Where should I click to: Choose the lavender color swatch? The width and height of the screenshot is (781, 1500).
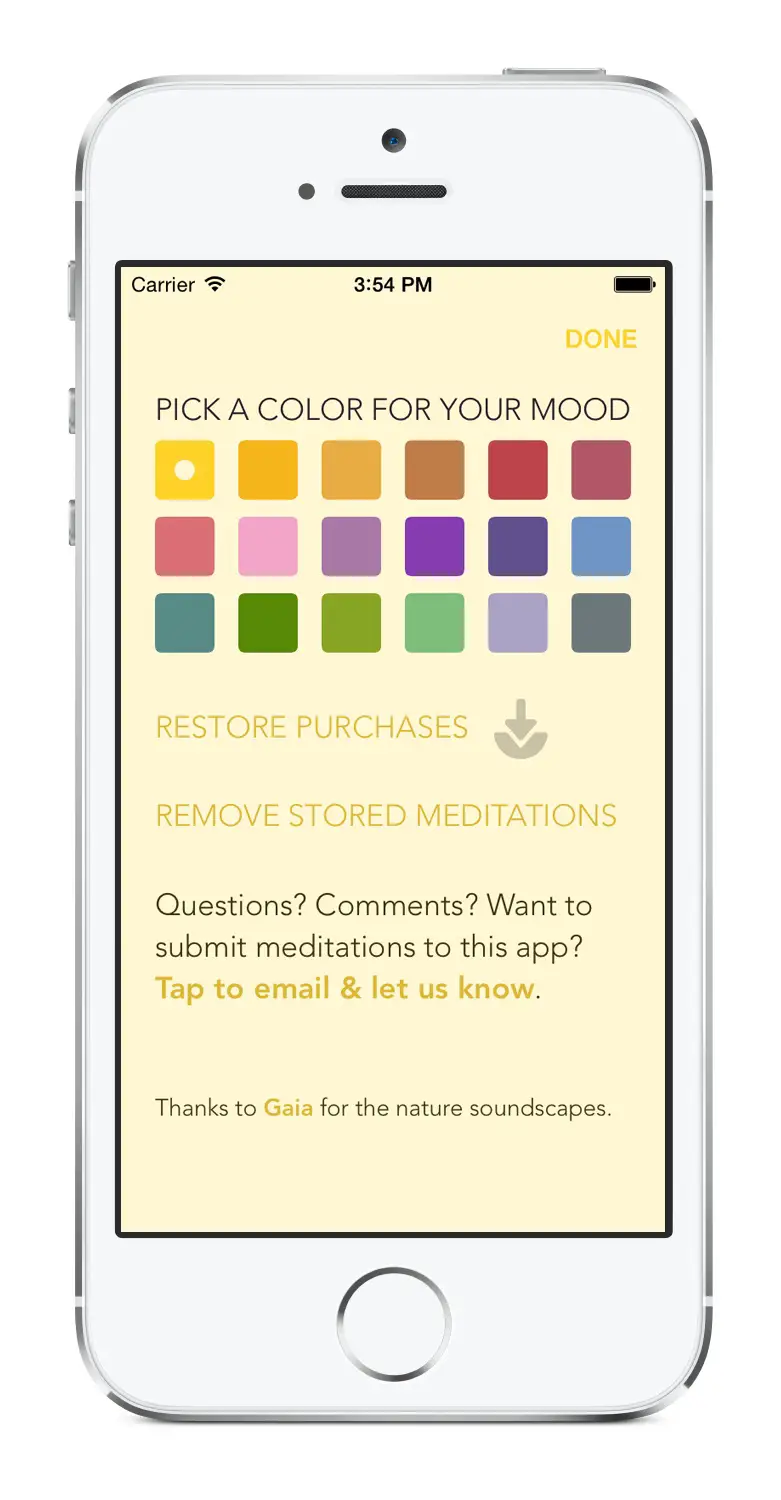(517, 623)
